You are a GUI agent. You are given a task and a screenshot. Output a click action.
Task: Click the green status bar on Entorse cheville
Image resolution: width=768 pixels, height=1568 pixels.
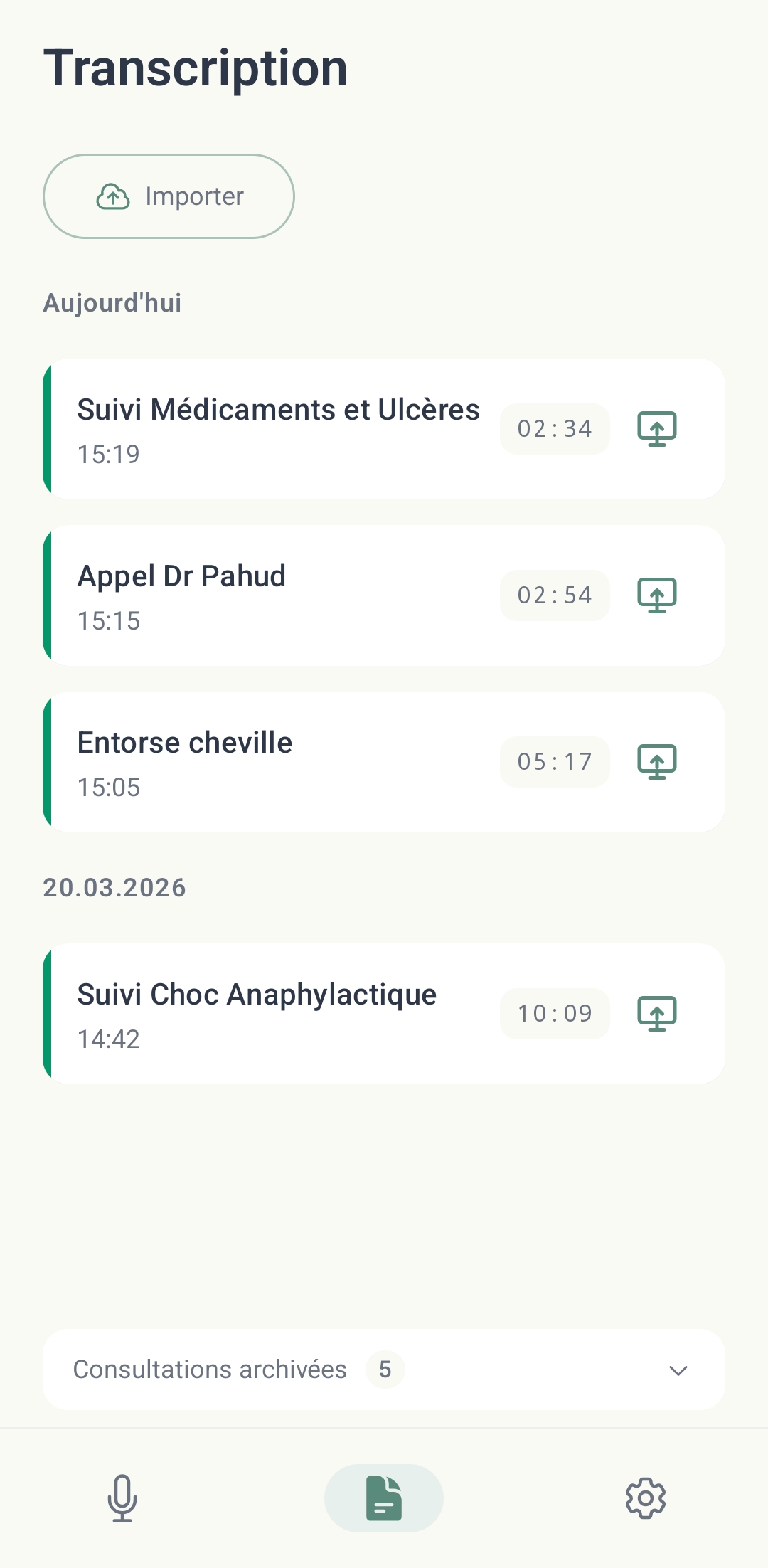point(48,760)
